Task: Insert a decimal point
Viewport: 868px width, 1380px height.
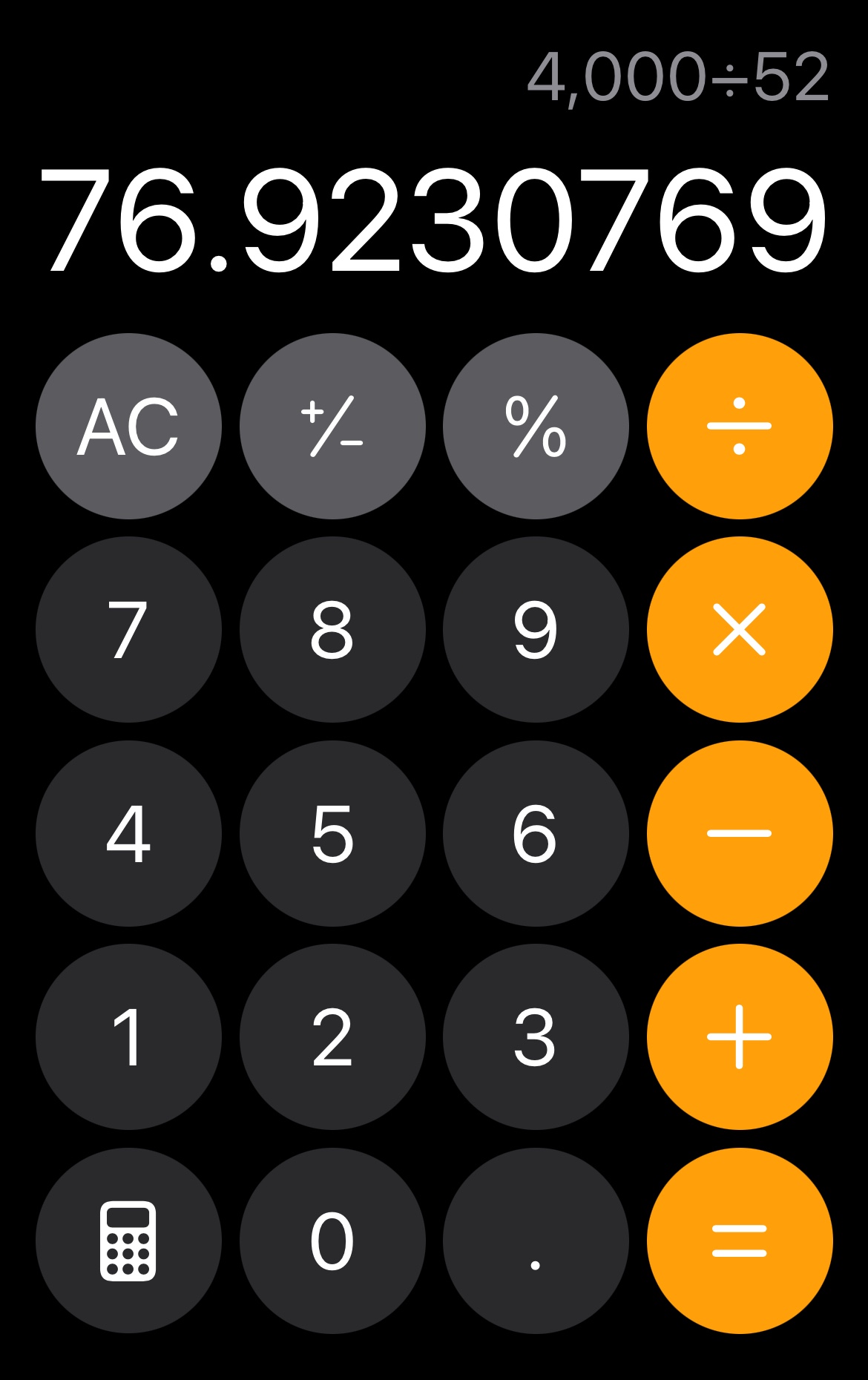Action: pos(536,1241)
